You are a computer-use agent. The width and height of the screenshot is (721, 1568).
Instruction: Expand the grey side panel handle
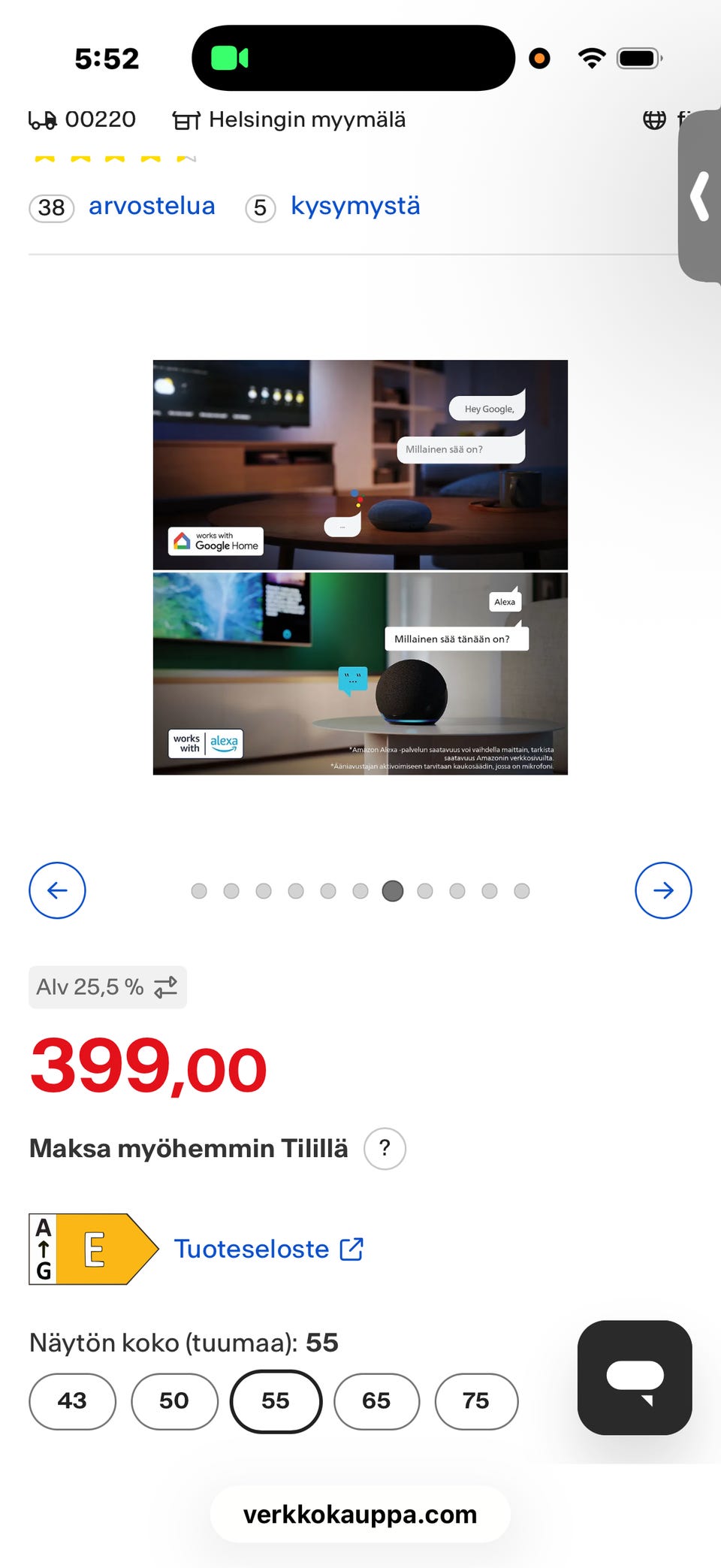coord(700,197)
